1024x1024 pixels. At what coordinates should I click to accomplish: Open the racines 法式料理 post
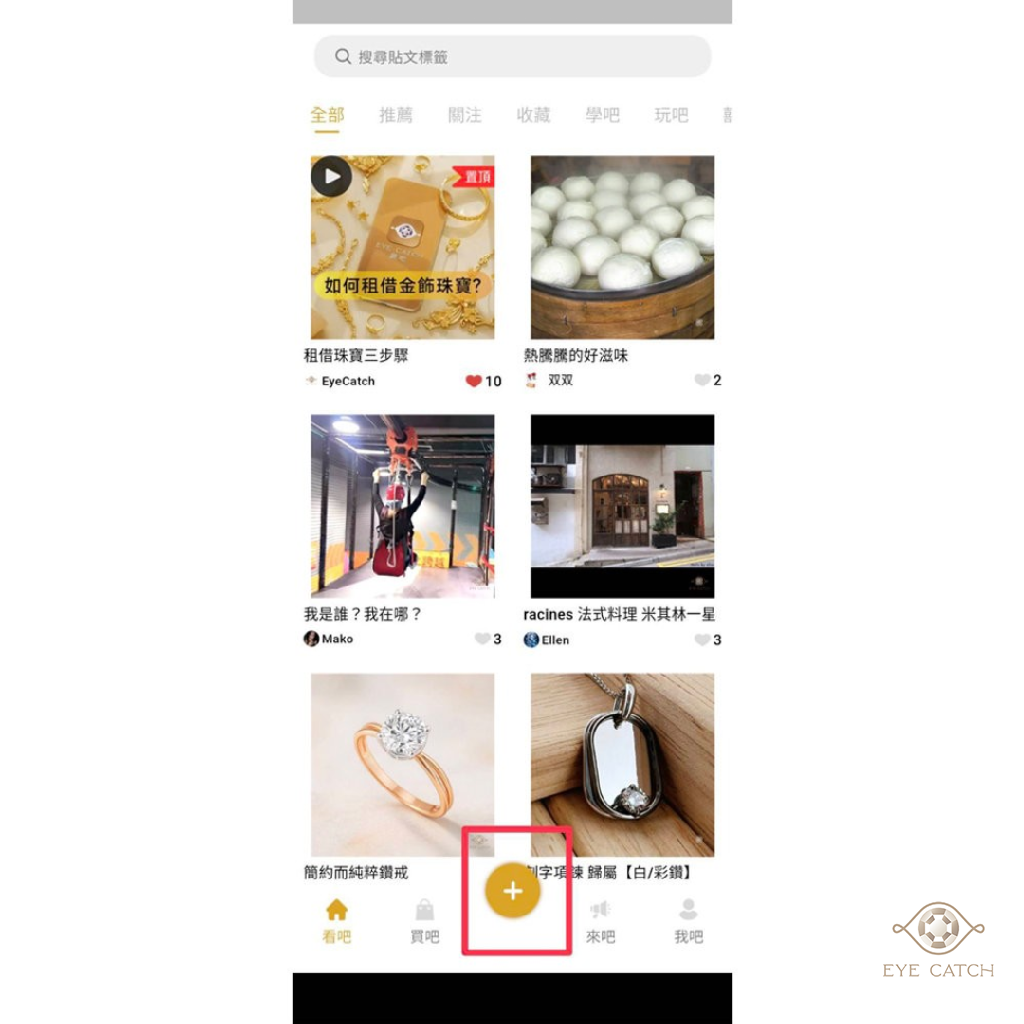pyautogui.click(x=622, y=506)
